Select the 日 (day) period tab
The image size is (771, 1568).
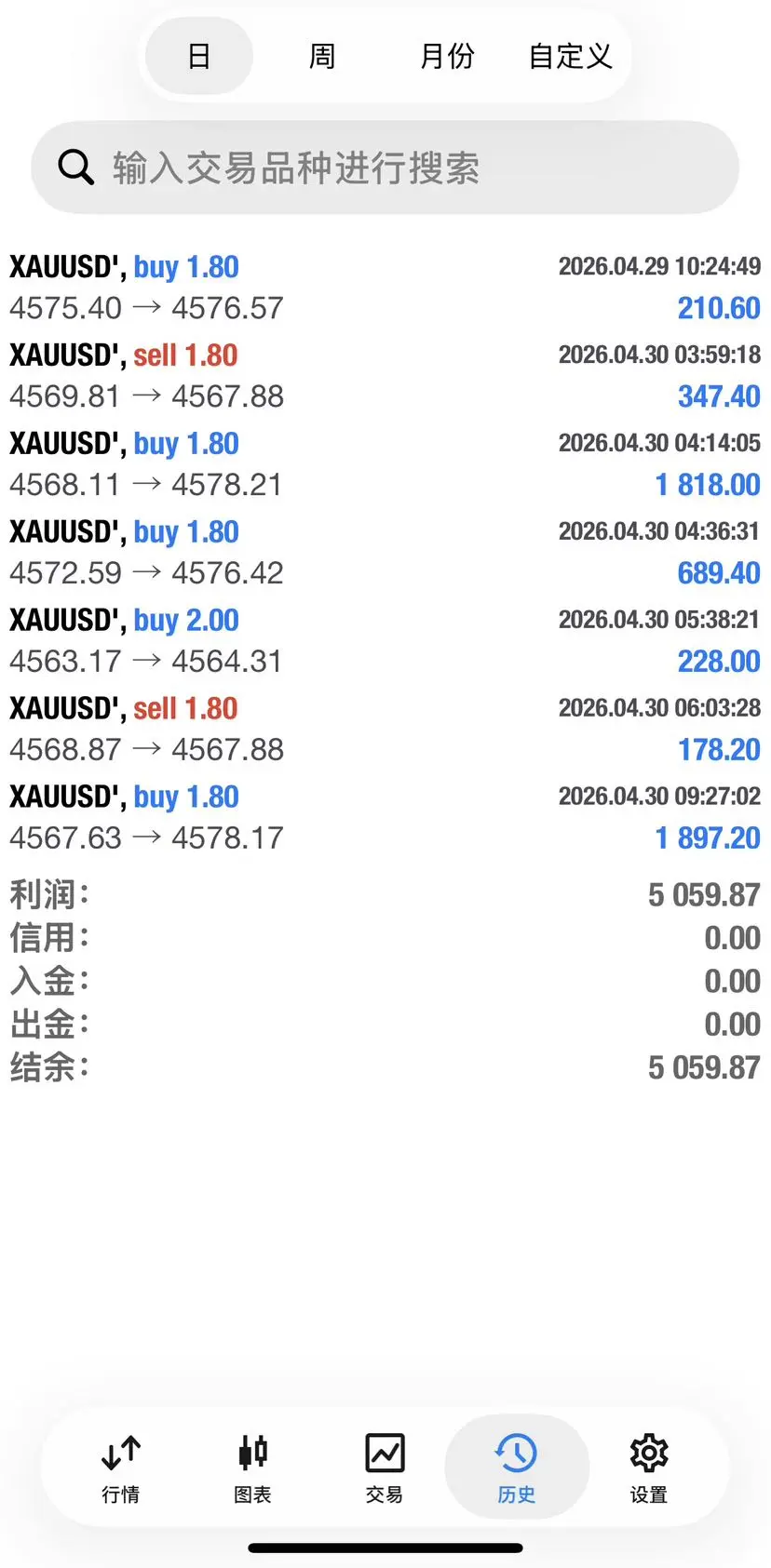[199, 57]
